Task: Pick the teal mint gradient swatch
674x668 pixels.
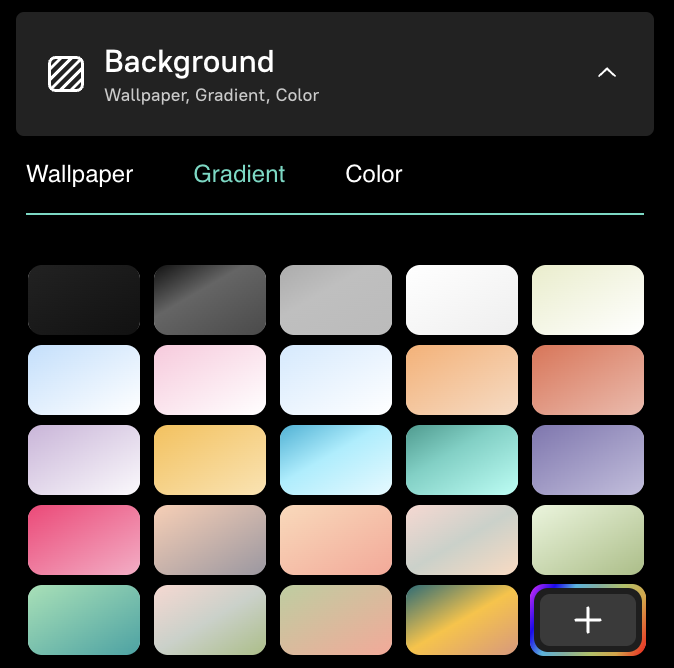Action: click(462, 459)
